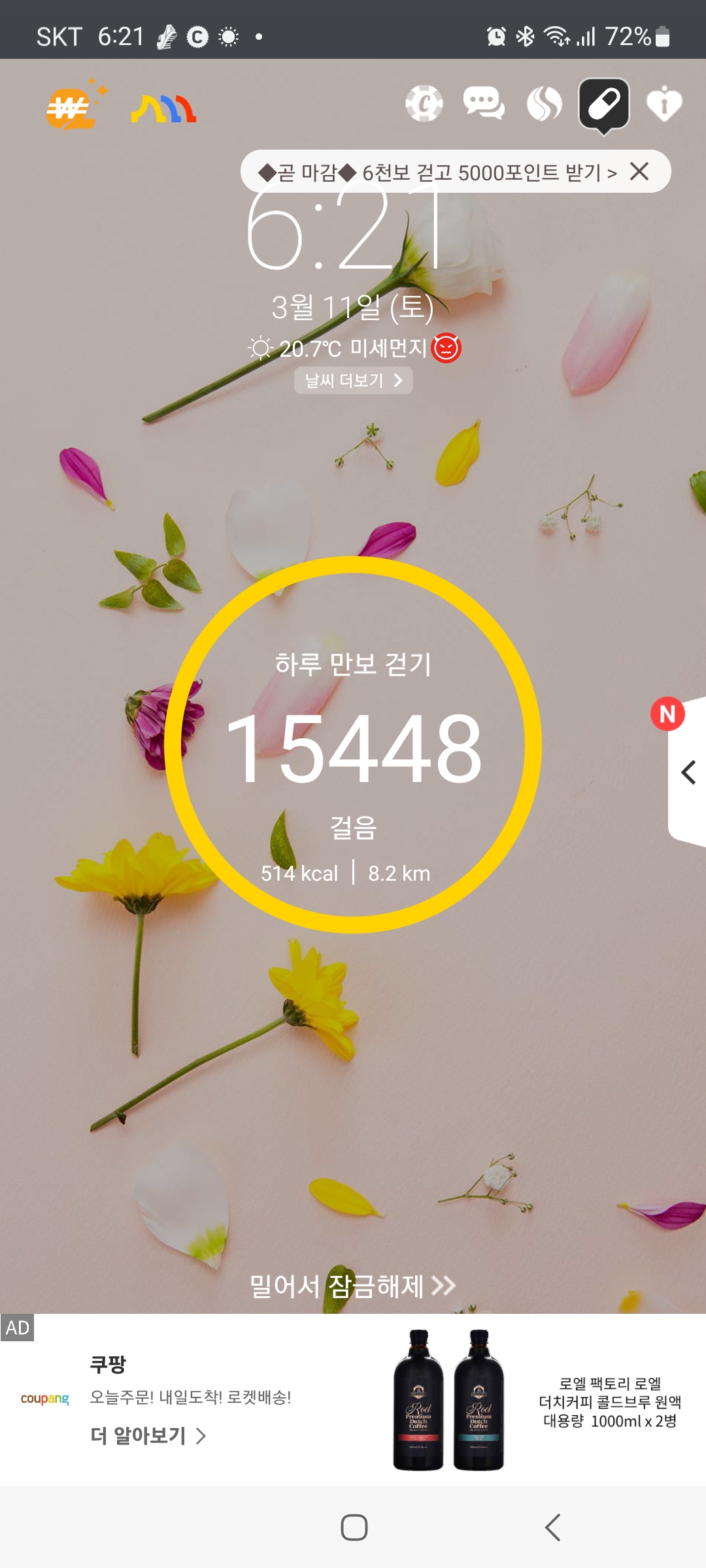This screenshot has height=1568, width=706.
Task: Tap the system back arrow
Action: pyautogui.click(x=553, y=1527)
